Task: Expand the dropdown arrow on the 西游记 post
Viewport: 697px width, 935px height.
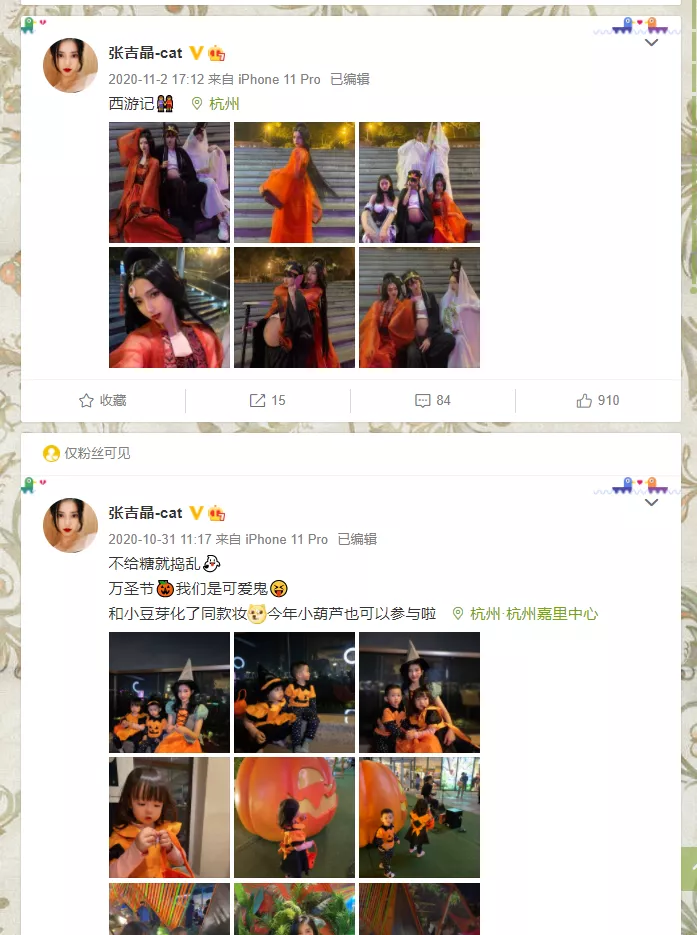Action: [x=652, y=44]
